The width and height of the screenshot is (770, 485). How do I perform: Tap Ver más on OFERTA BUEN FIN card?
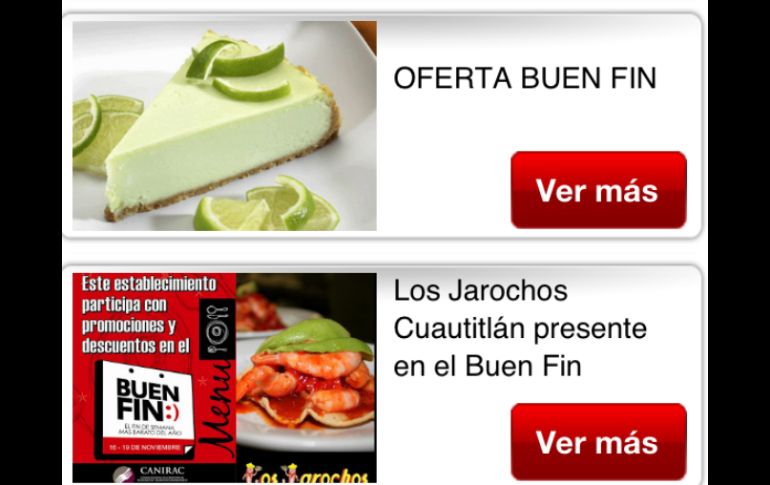pos(598,190)
